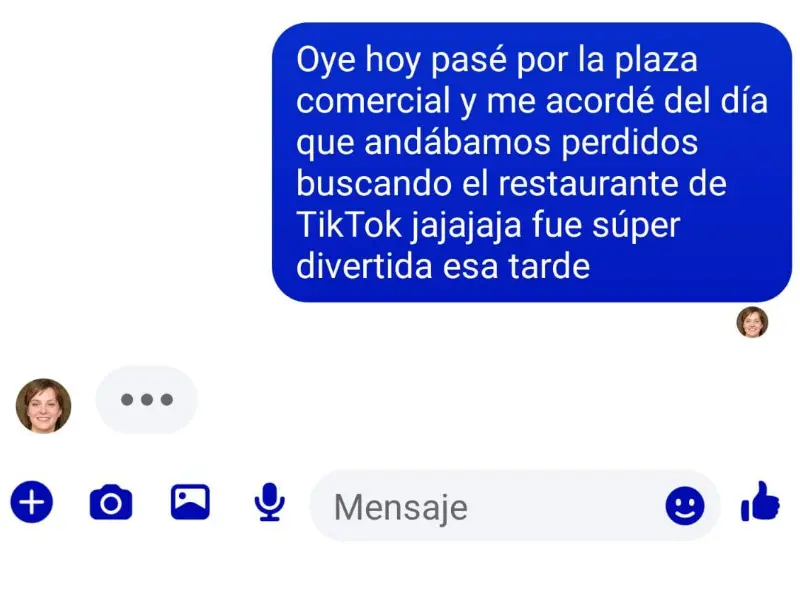This screenshot has width=800, height=600.
Task: Launch the camera from the chat
Action: point(111,502)
